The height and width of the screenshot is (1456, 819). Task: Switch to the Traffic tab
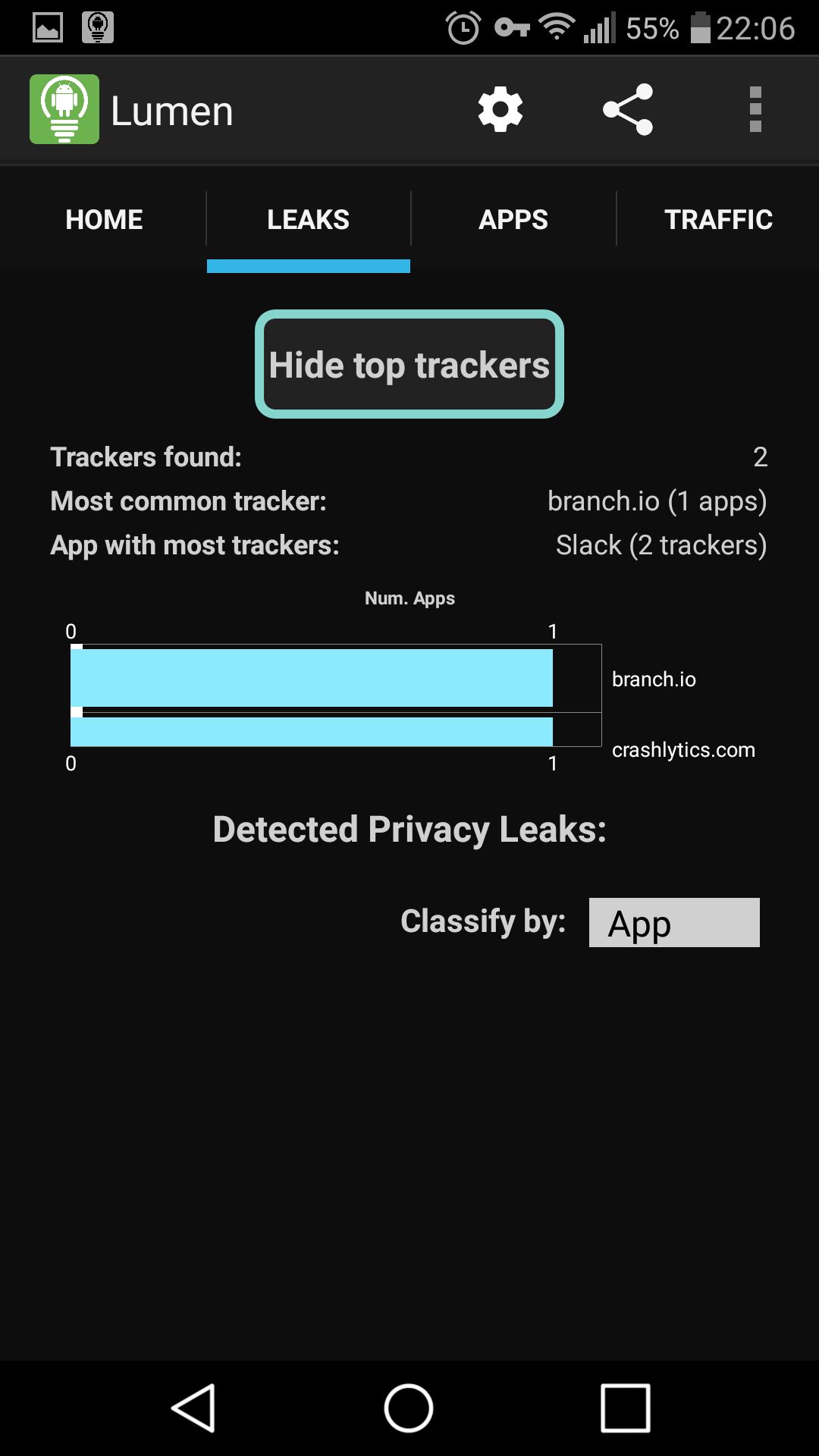tap(718, 220)
